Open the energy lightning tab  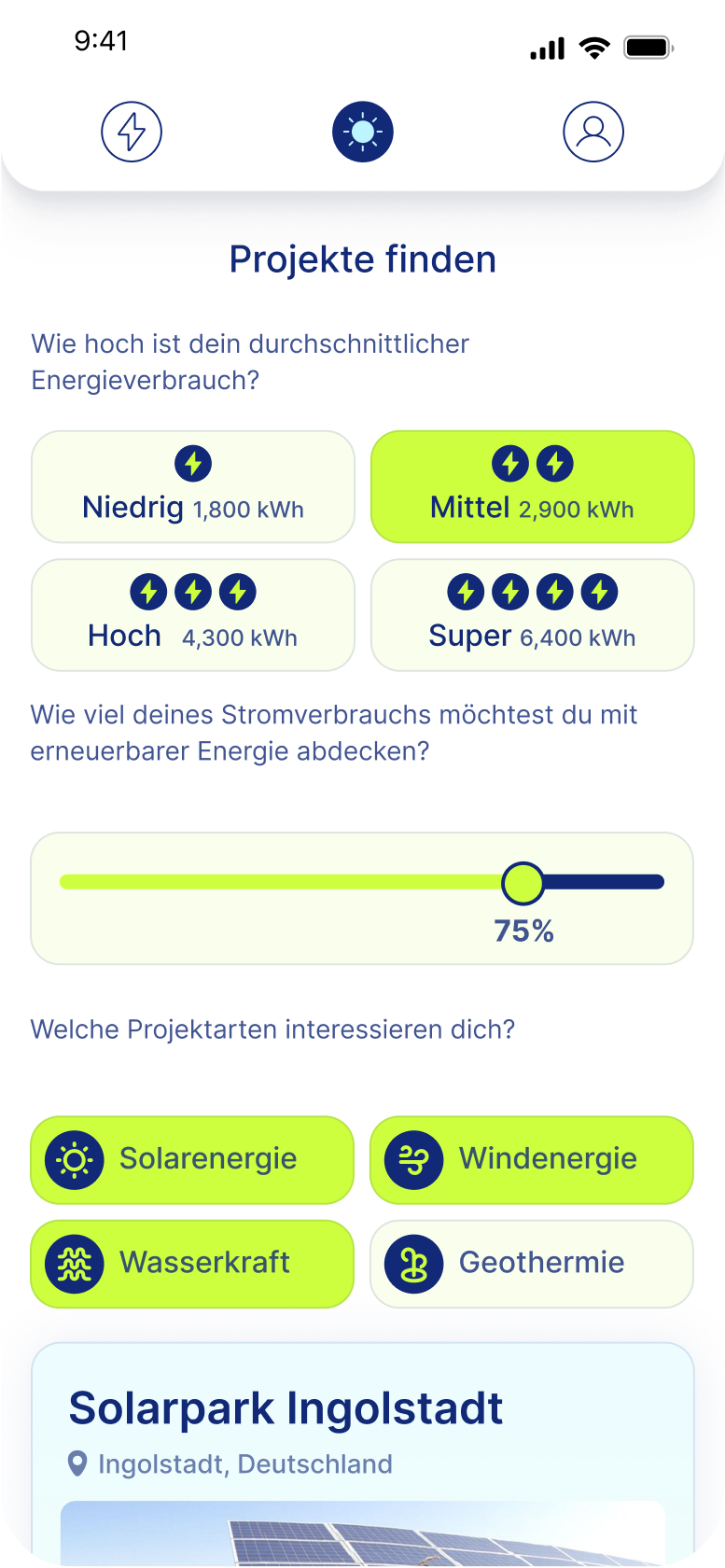coord(132,132)
